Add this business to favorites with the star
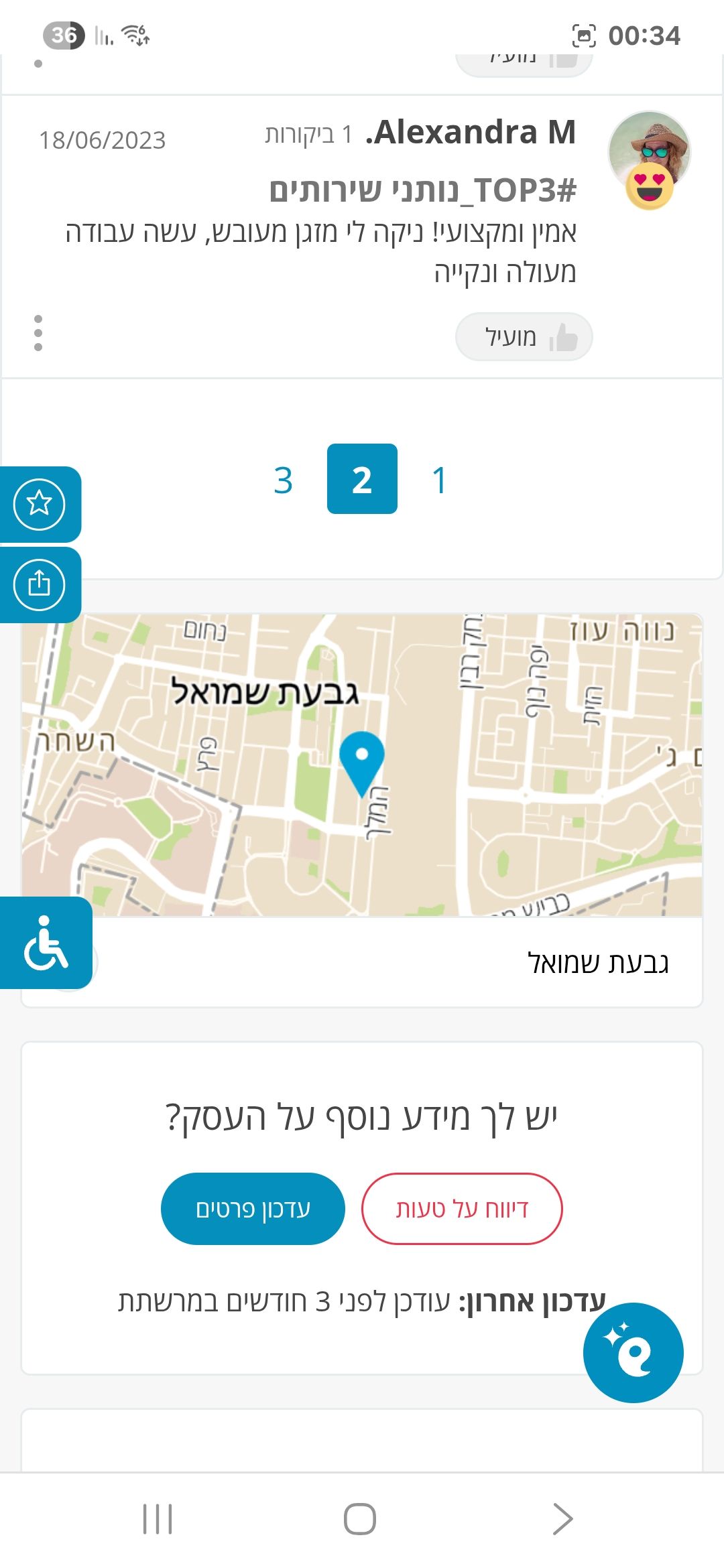This screenshot has width=724, height=1568. click(40, 503)
